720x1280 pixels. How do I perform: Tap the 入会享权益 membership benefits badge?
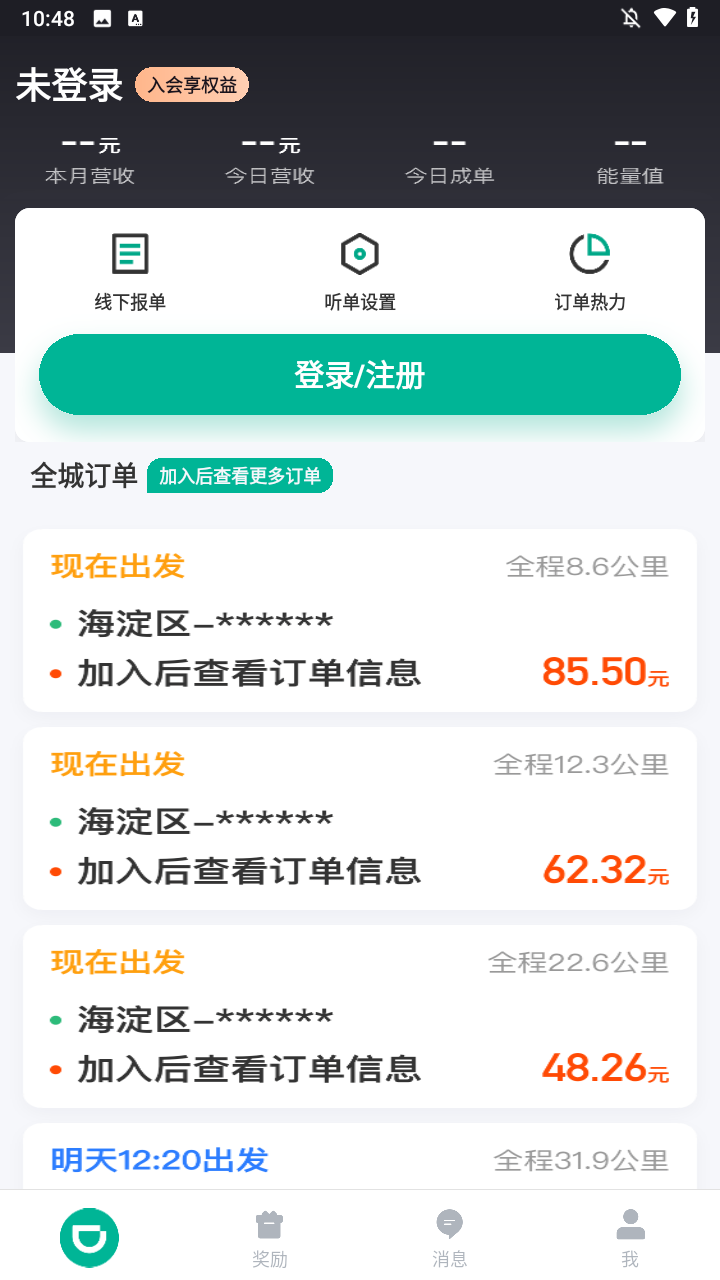tap(192, 84)
